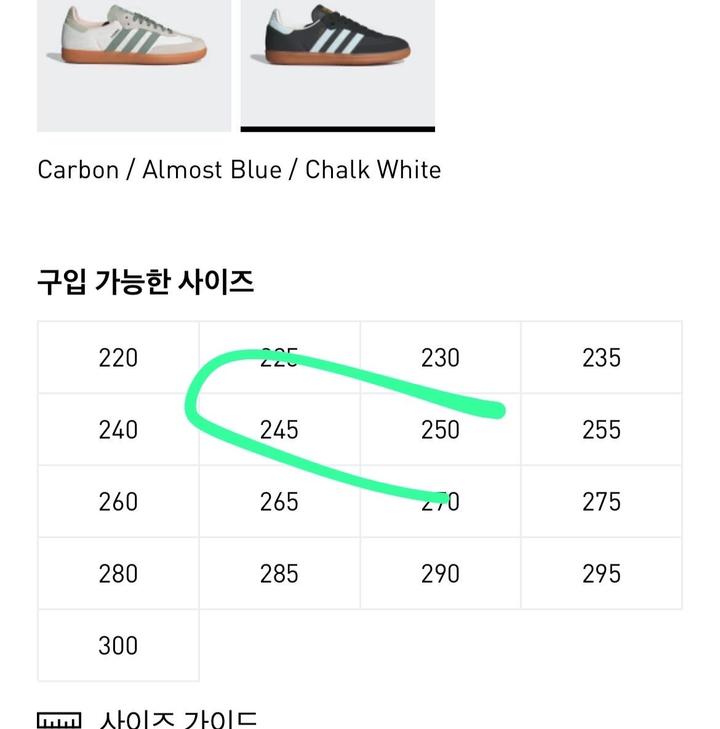Viewport: 720px width, 729px height.
Task: Select the Carbon black color variant
Action: point(337,60)
